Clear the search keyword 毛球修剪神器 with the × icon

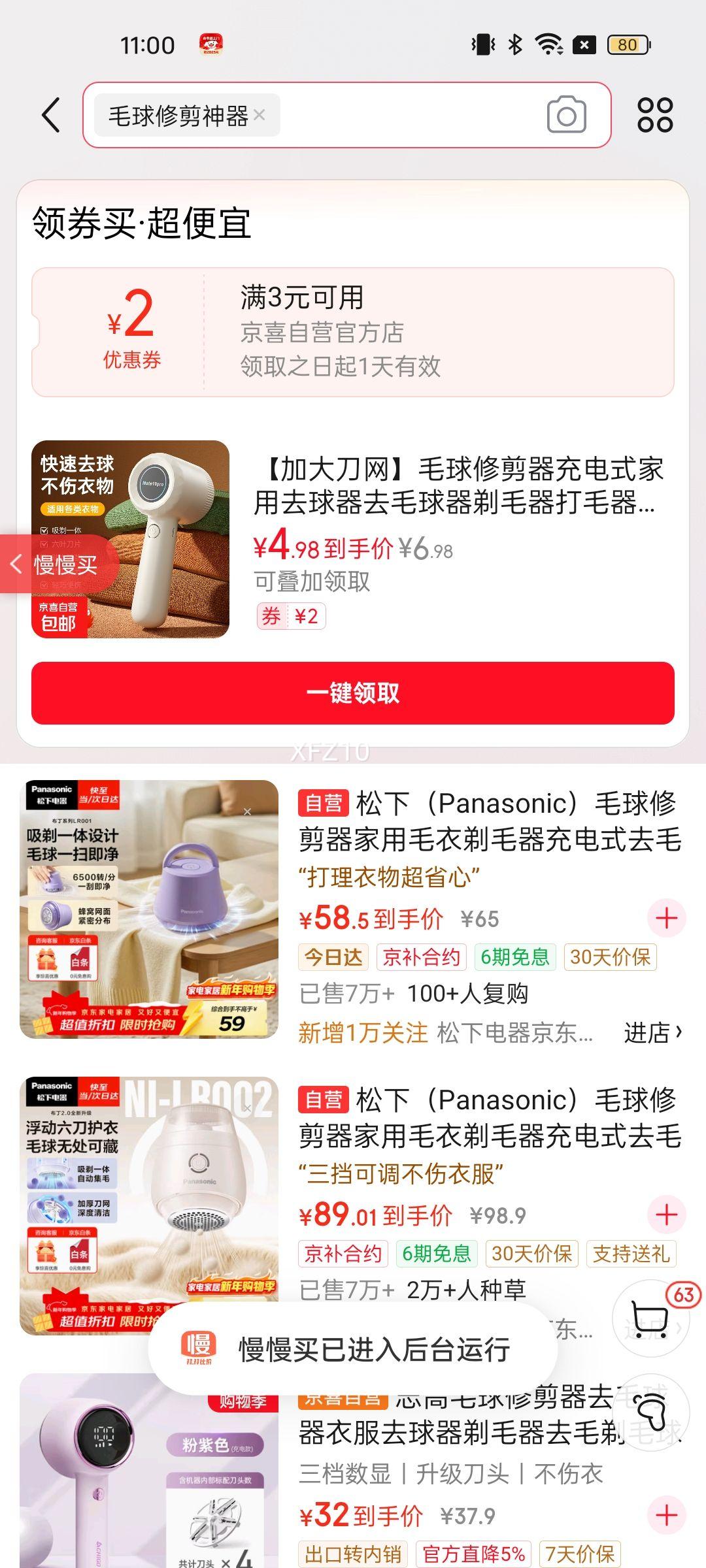260,115
